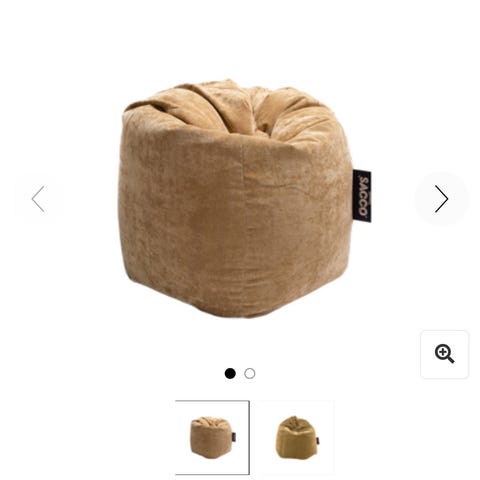Go to the previous product image arrow

click(x=38, y=199)
